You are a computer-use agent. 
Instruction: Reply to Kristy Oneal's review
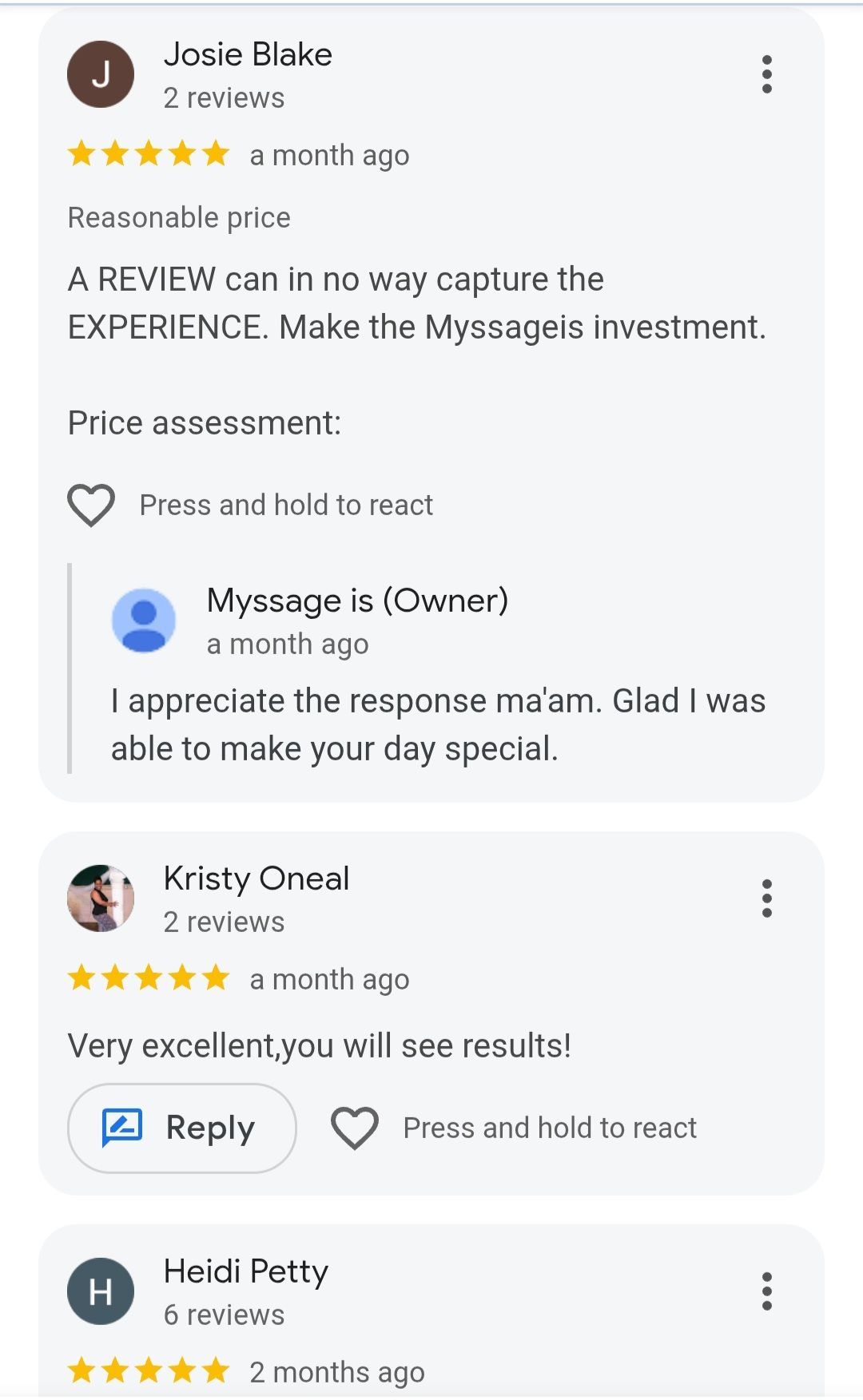tap(182, 1128)
